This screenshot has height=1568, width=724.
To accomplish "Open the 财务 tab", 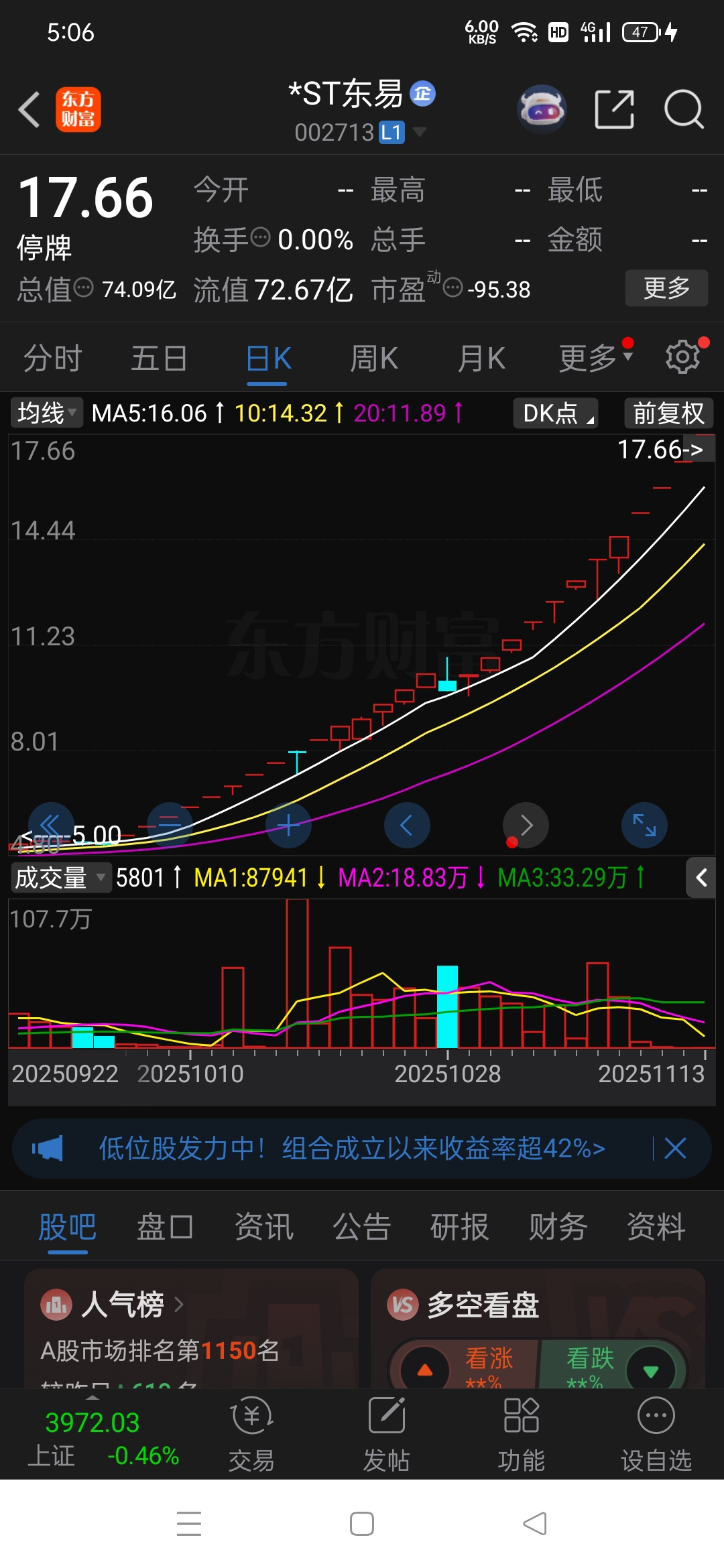I will coord(558,1228).
